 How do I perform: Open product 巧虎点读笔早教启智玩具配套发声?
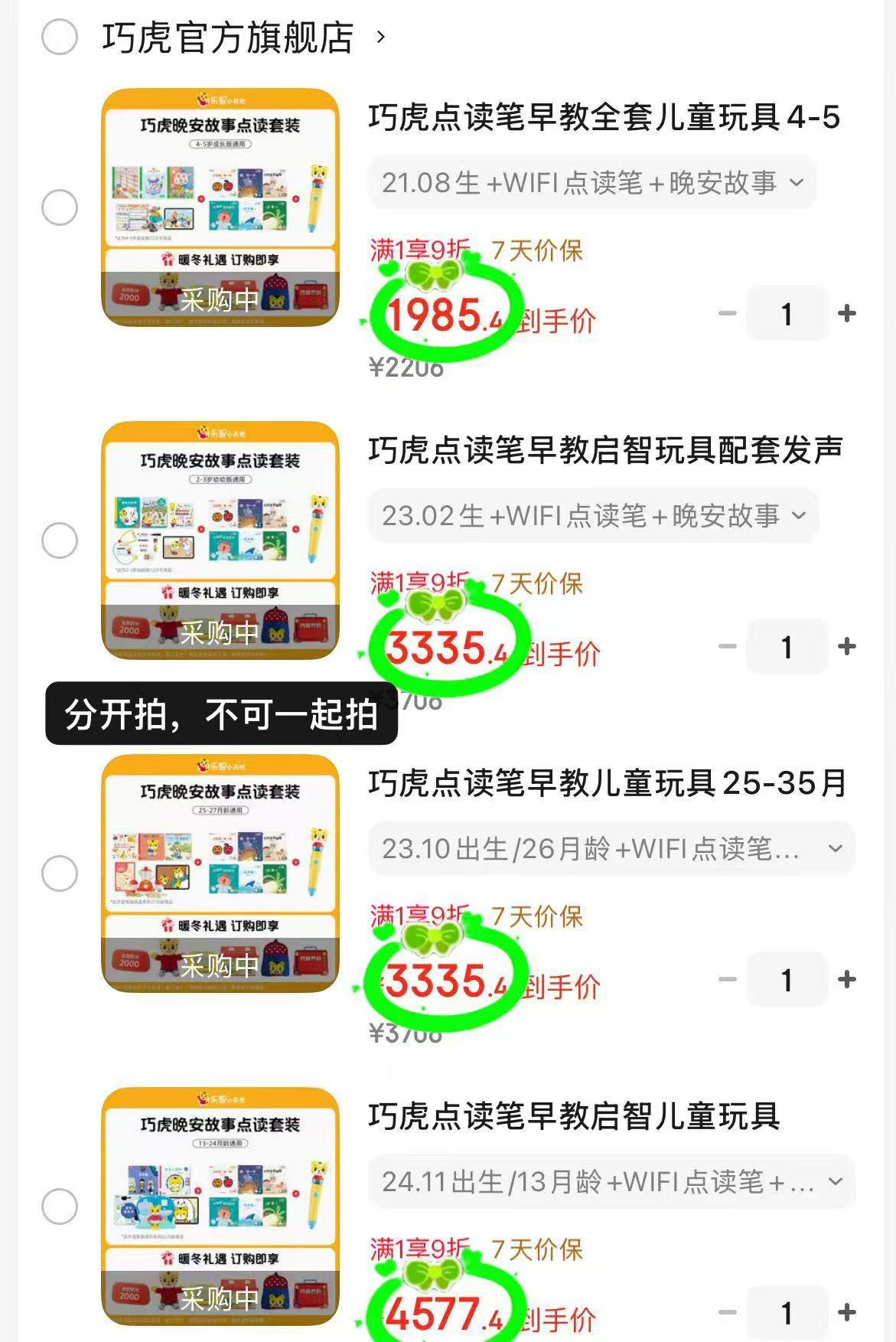coord(604,452)
